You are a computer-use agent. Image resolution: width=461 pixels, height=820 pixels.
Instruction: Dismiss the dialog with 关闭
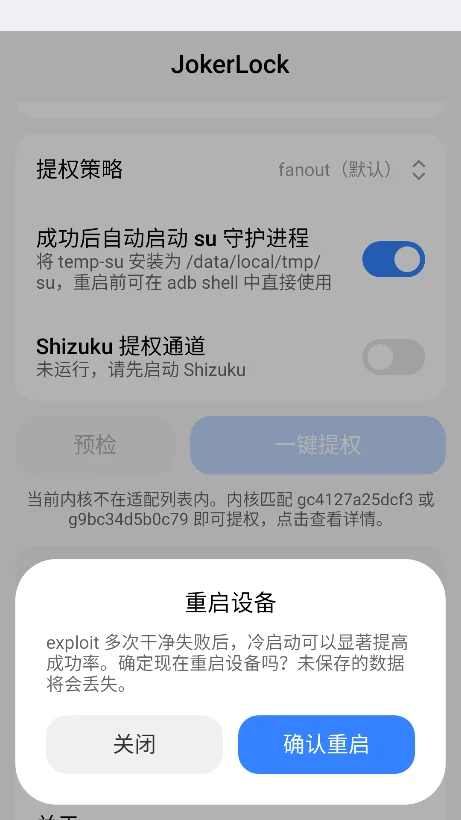coord(134,744)
